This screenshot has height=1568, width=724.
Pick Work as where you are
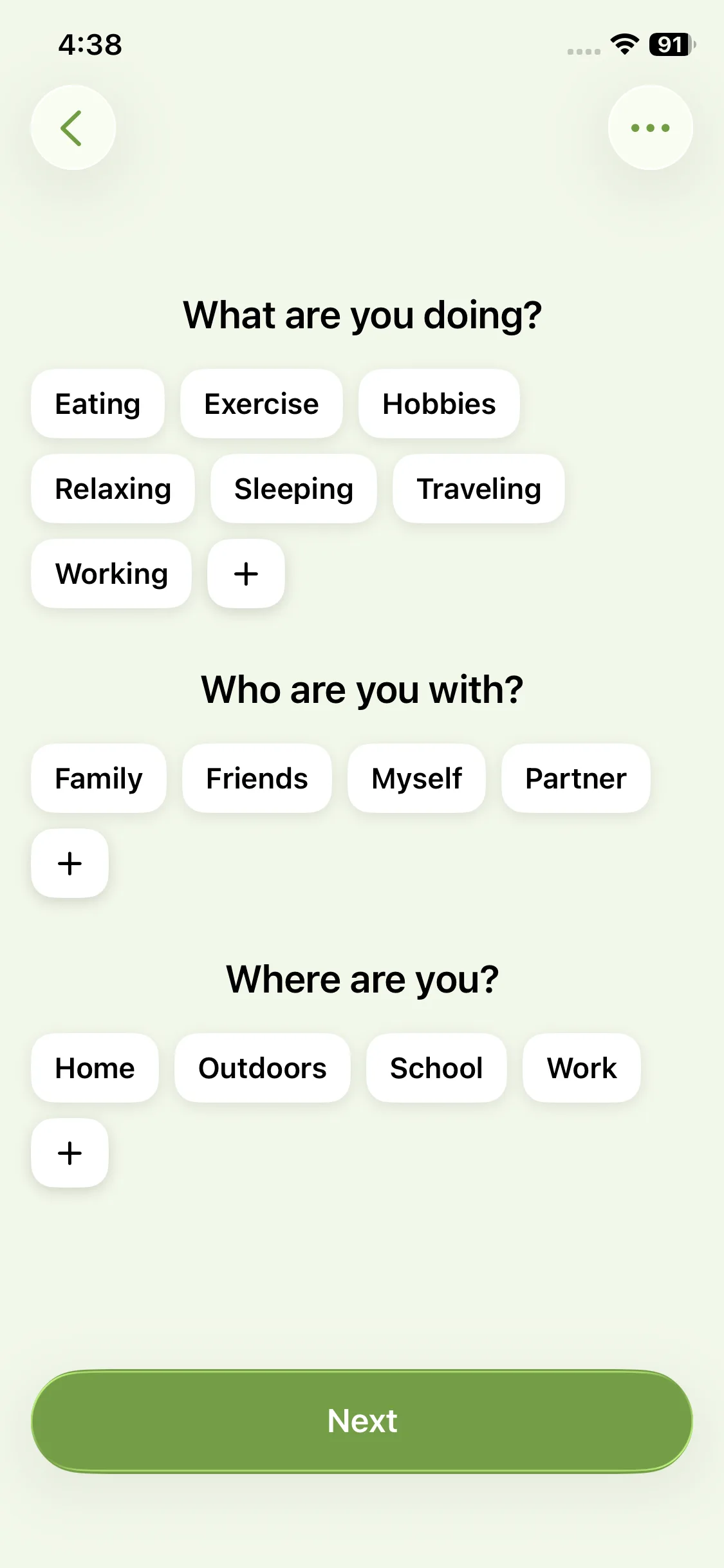coord(581,1068)
